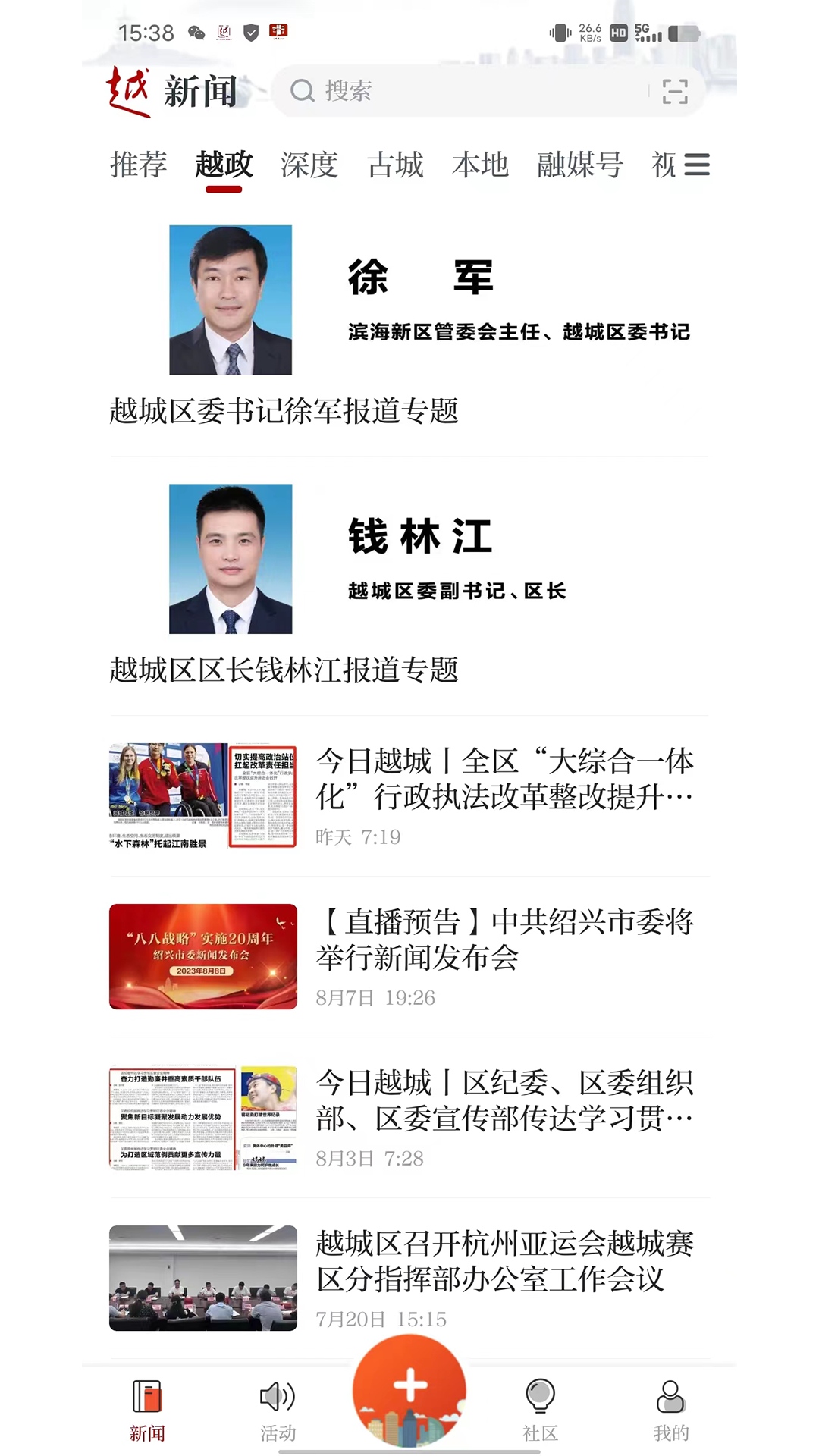Open the scan QR code icon

674,91
